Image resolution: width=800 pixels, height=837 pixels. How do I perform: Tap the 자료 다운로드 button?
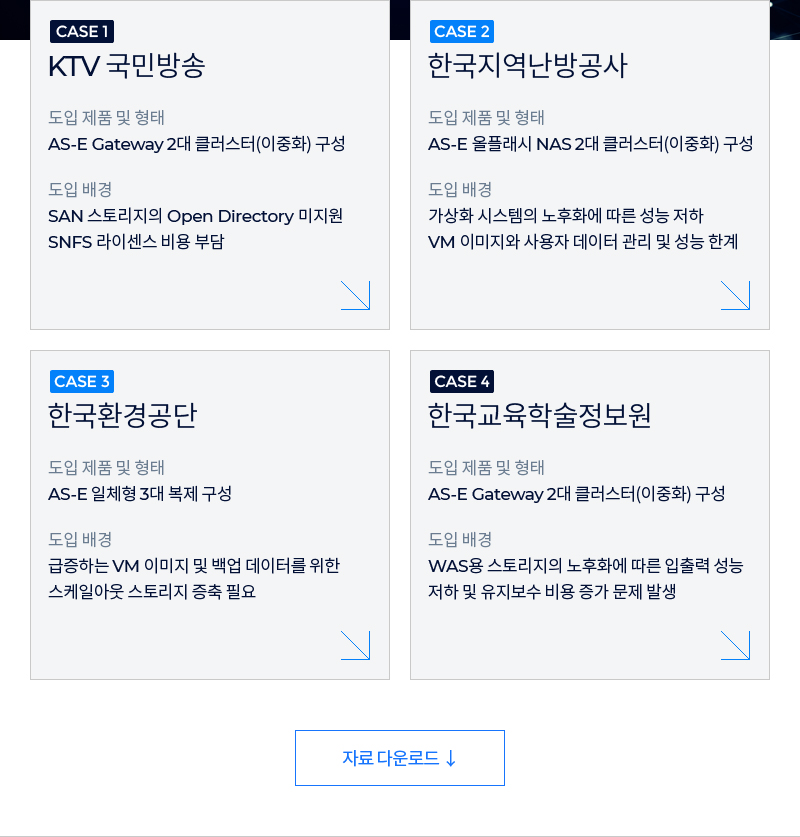[400, 758]
